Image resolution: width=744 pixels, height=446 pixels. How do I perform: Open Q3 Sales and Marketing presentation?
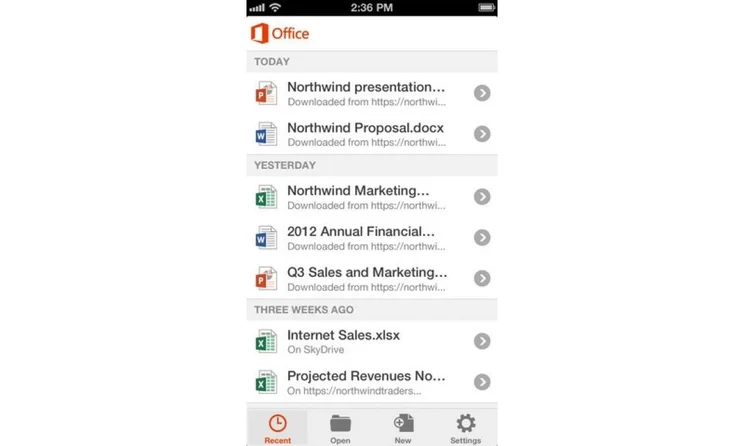(366, 278)
